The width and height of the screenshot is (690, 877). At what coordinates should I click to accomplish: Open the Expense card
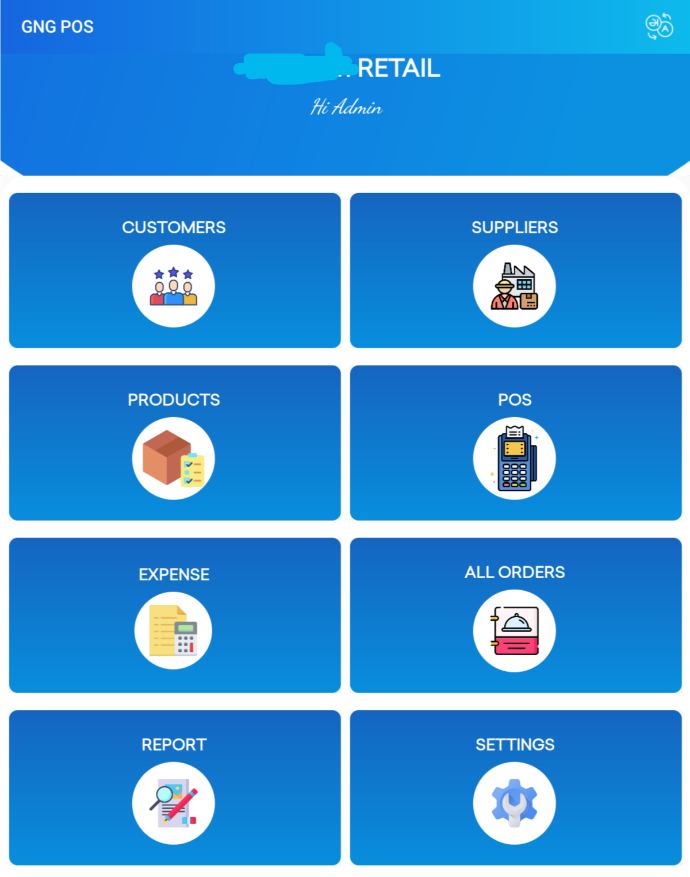[174, 615]
